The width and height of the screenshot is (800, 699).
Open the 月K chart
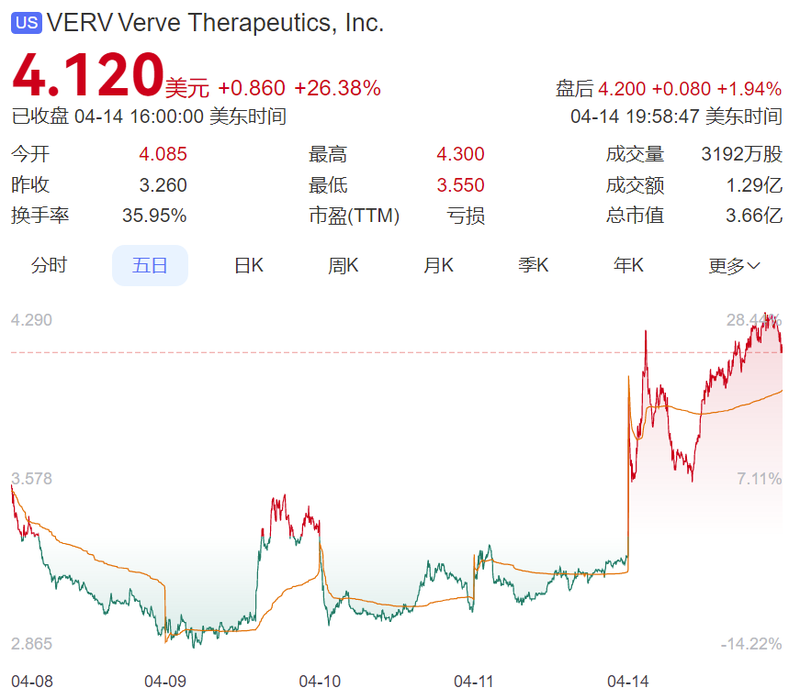[438, 266]
